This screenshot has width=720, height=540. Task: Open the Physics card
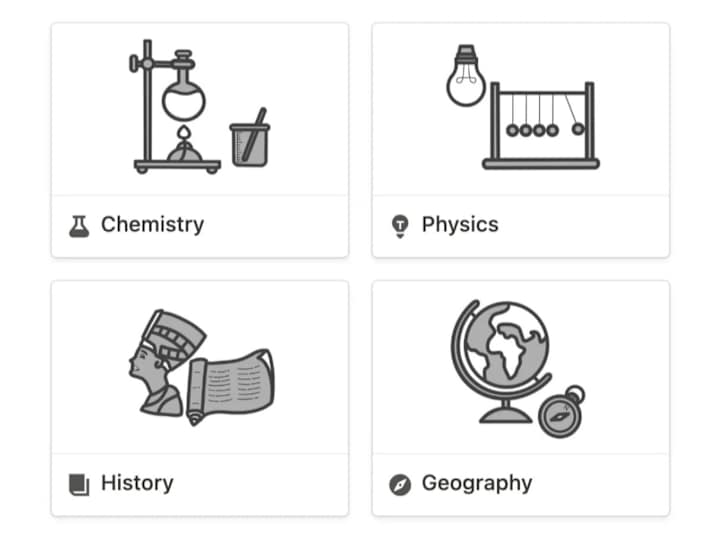pyautogui.click(x=520, y=140)
